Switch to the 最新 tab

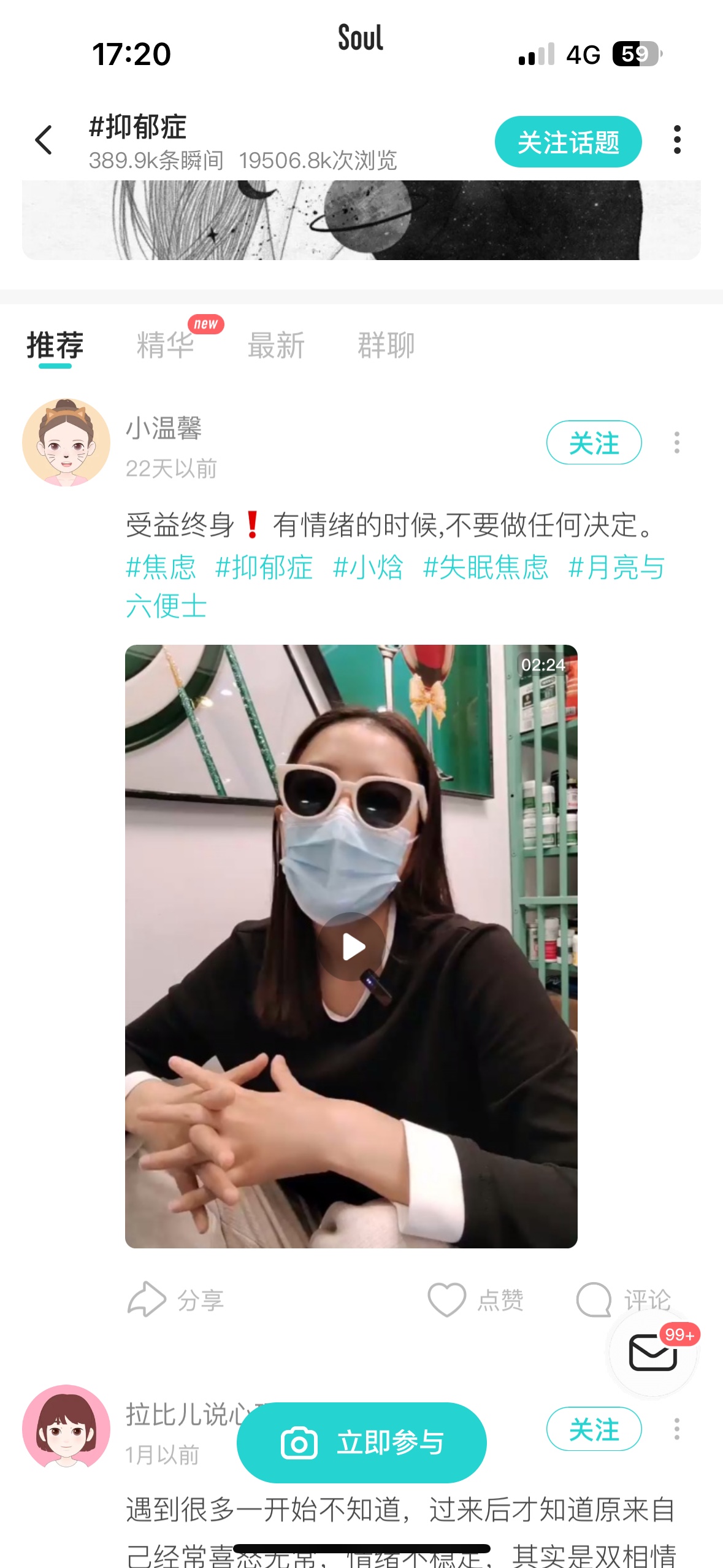point(276,344)
